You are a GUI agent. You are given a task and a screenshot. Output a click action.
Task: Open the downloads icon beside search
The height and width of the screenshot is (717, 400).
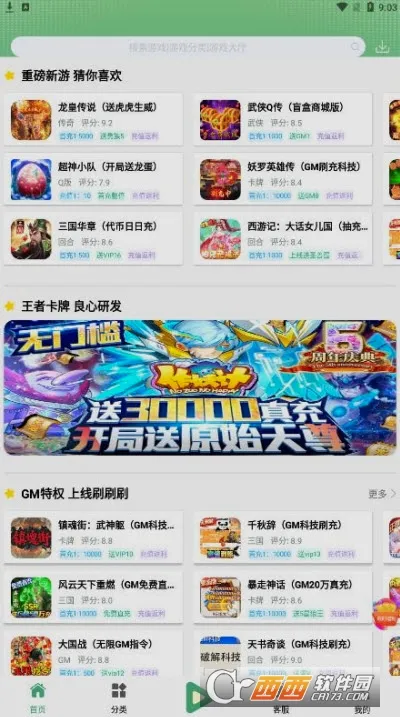point(382,47)
